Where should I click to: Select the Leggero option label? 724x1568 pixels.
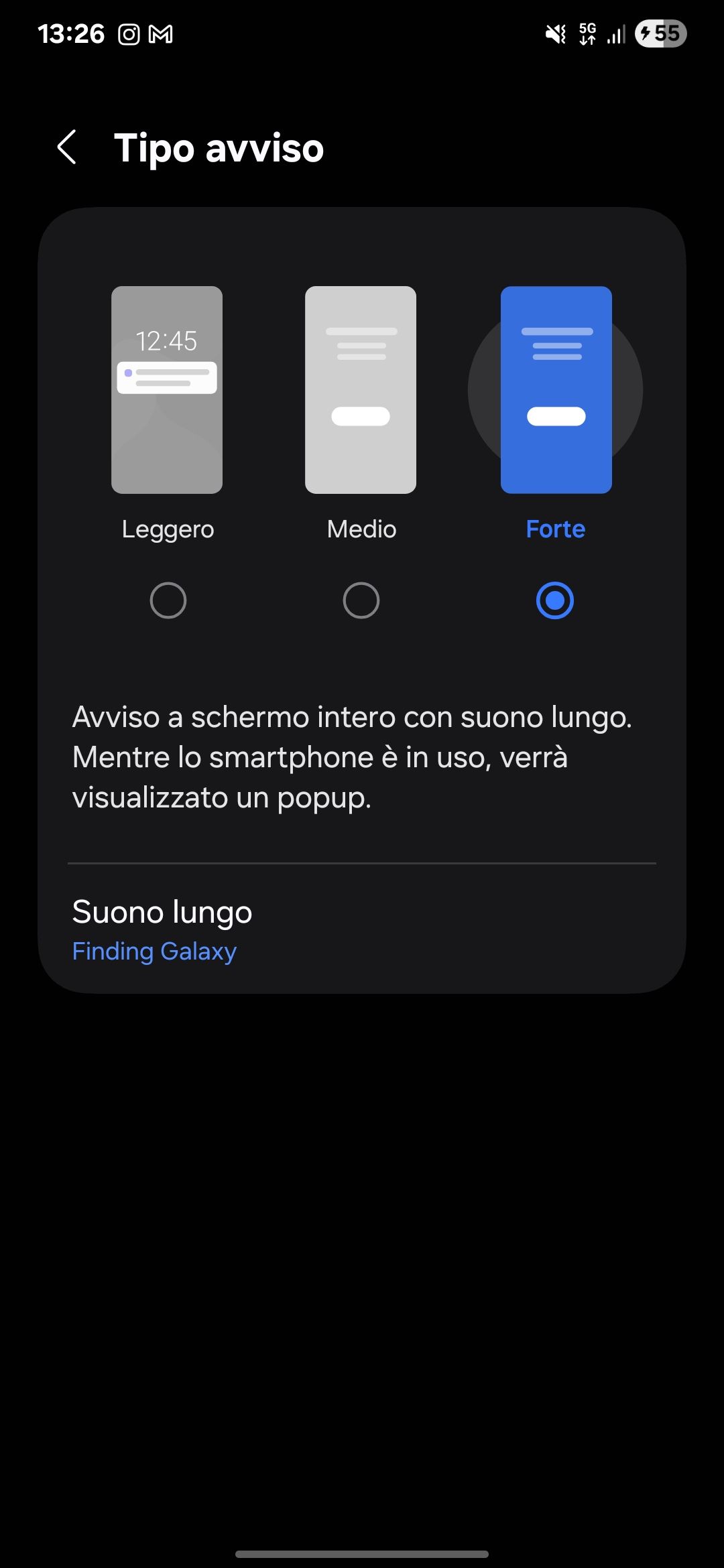click(x=168, y=529)
